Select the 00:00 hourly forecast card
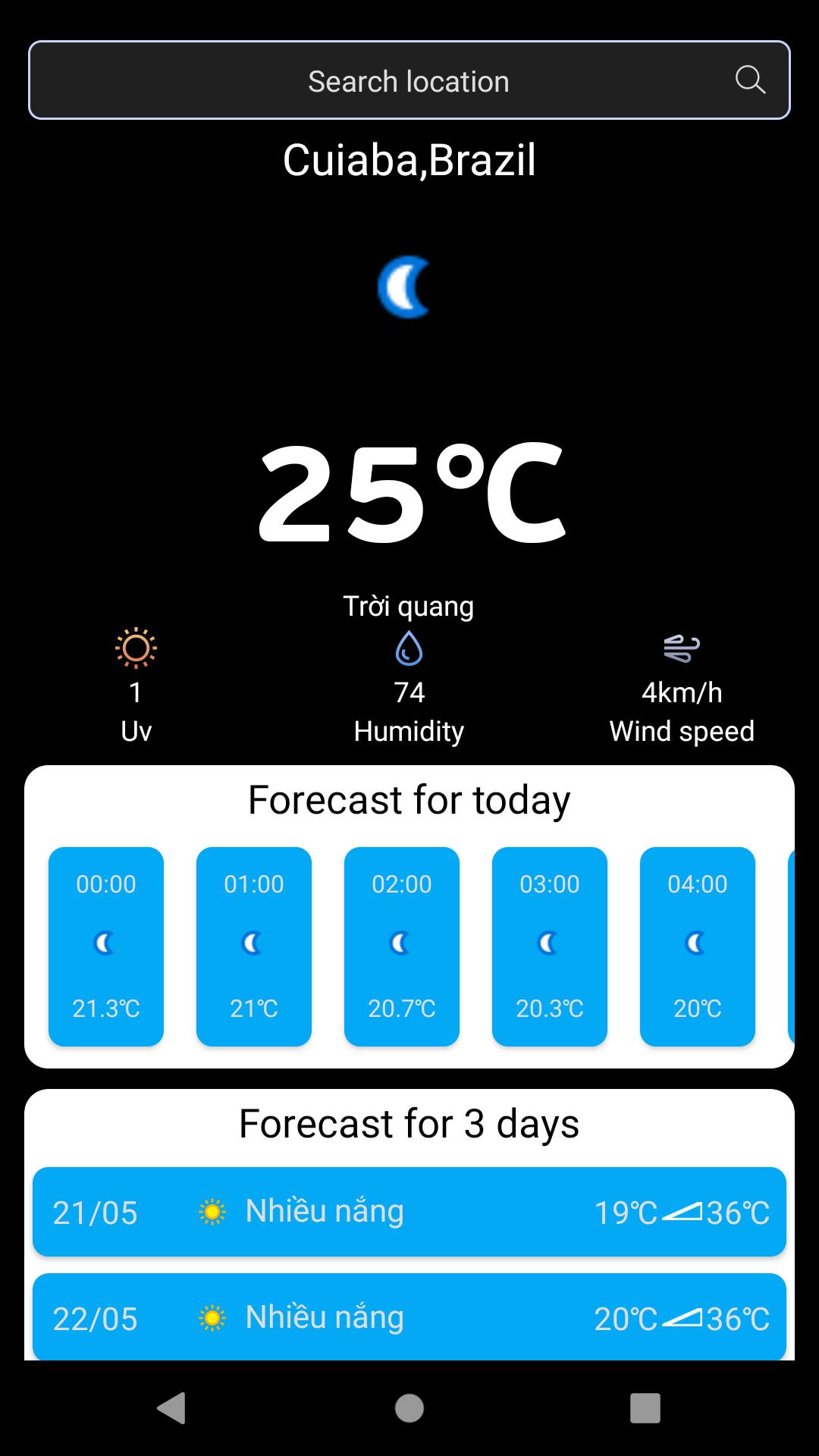The image size is (819, 1456). tap(106, 946)
